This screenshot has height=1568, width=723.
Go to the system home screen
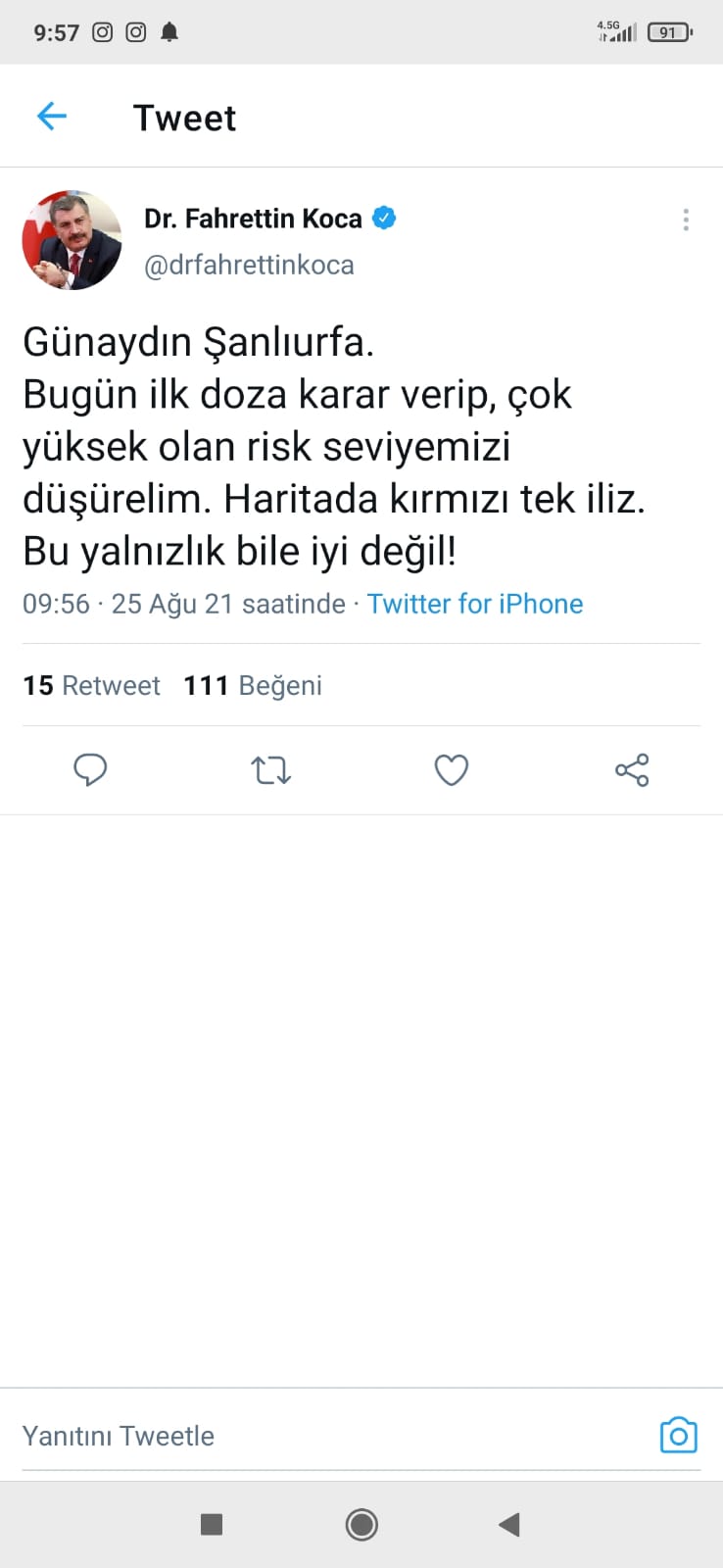coord(361,1524)
